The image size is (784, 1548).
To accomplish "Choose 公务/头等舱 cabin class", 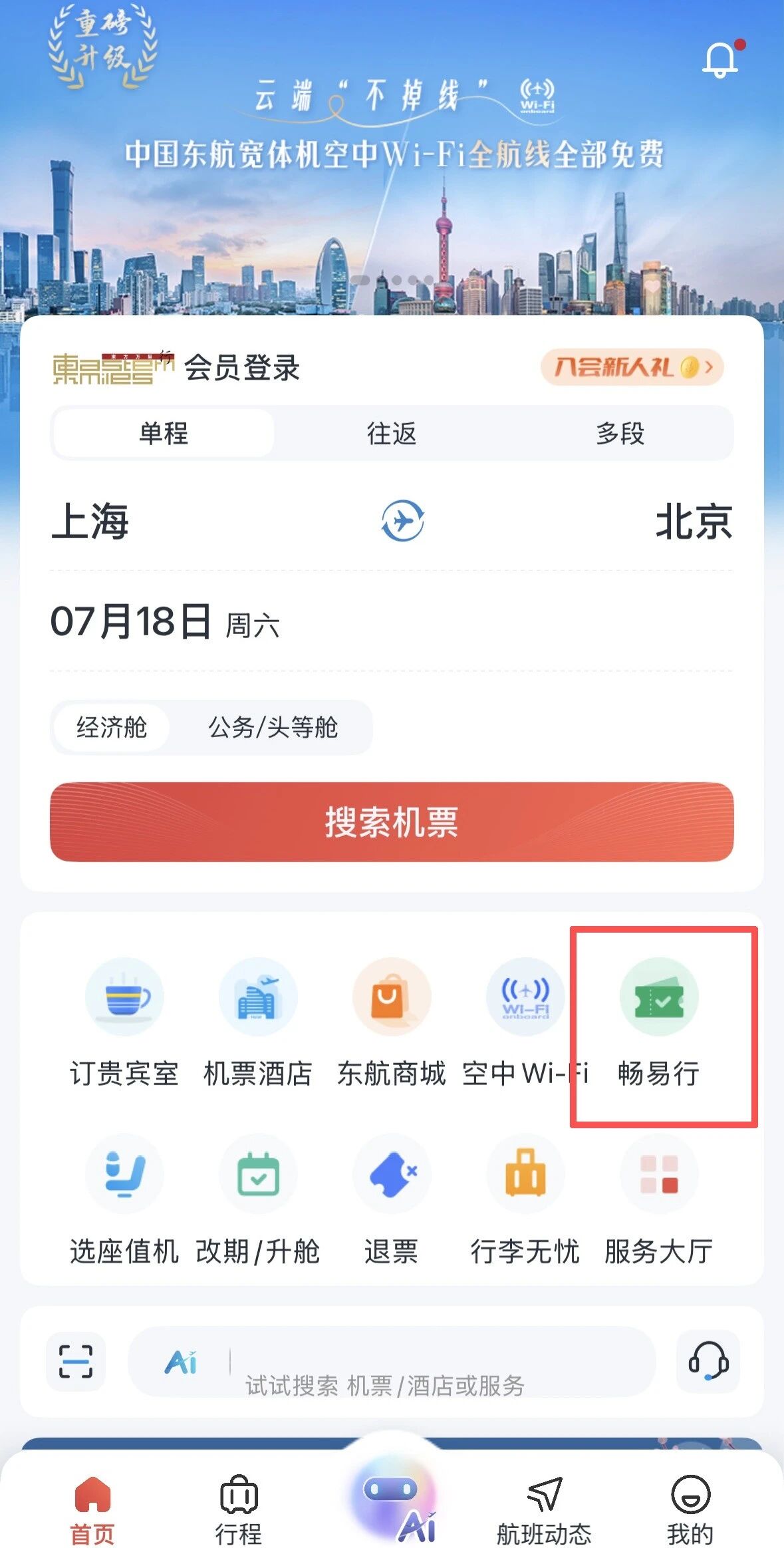I will 273,728.
